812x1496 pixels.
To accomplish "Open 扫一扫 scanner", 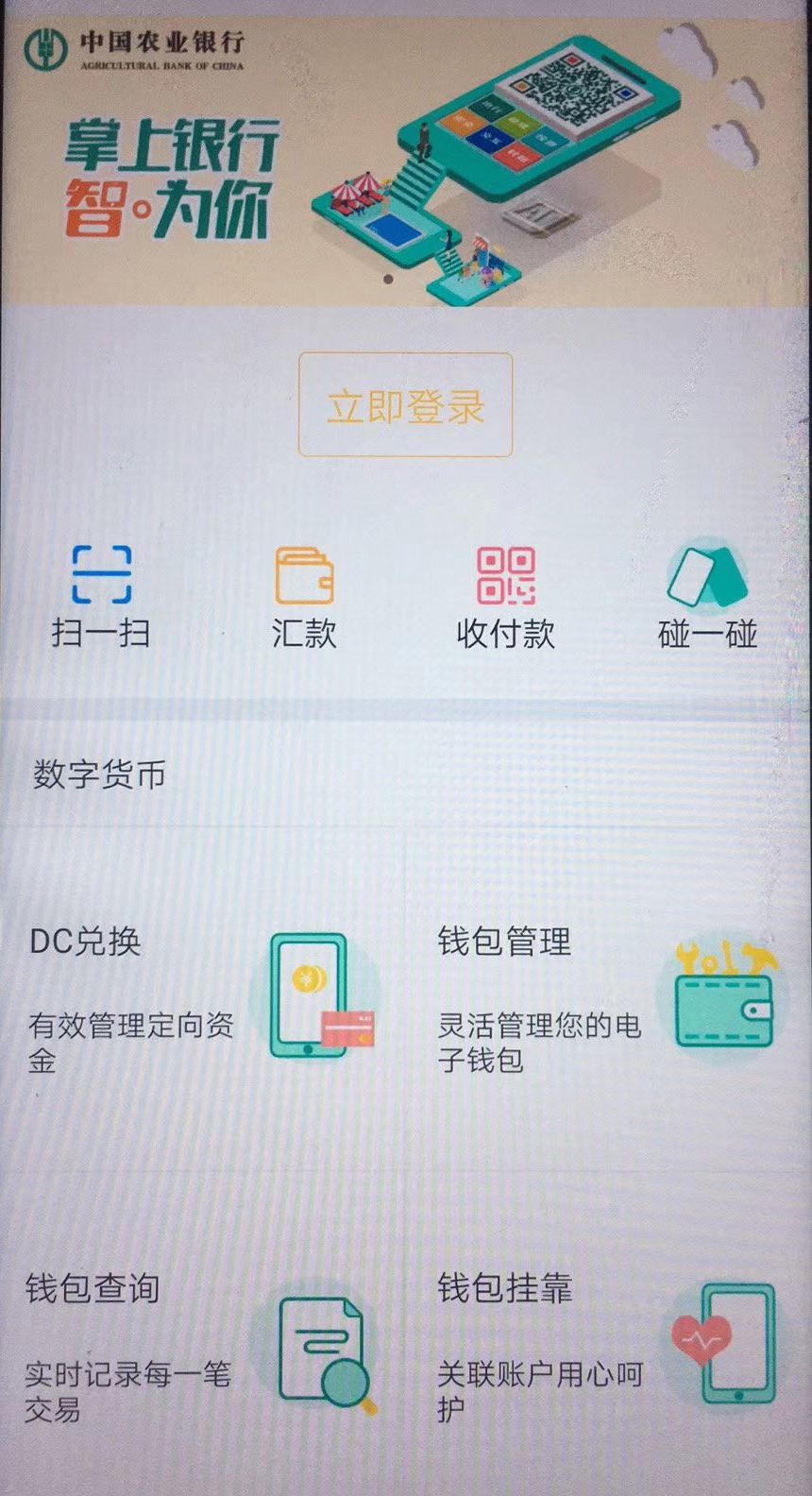I will click(x=101, y=597).
